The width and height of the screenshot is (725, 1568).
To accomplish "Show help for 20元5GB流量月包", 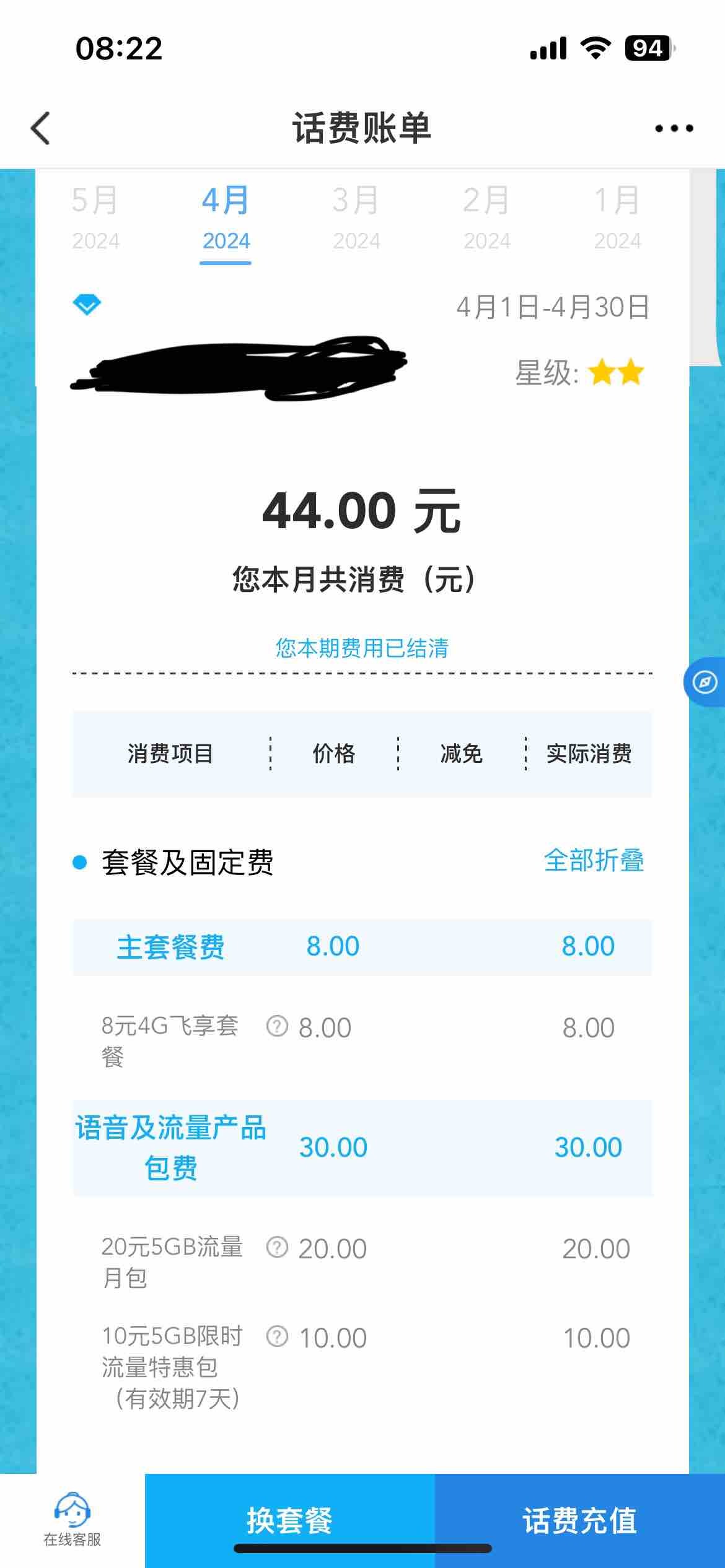I will [x=277, y=1247].
